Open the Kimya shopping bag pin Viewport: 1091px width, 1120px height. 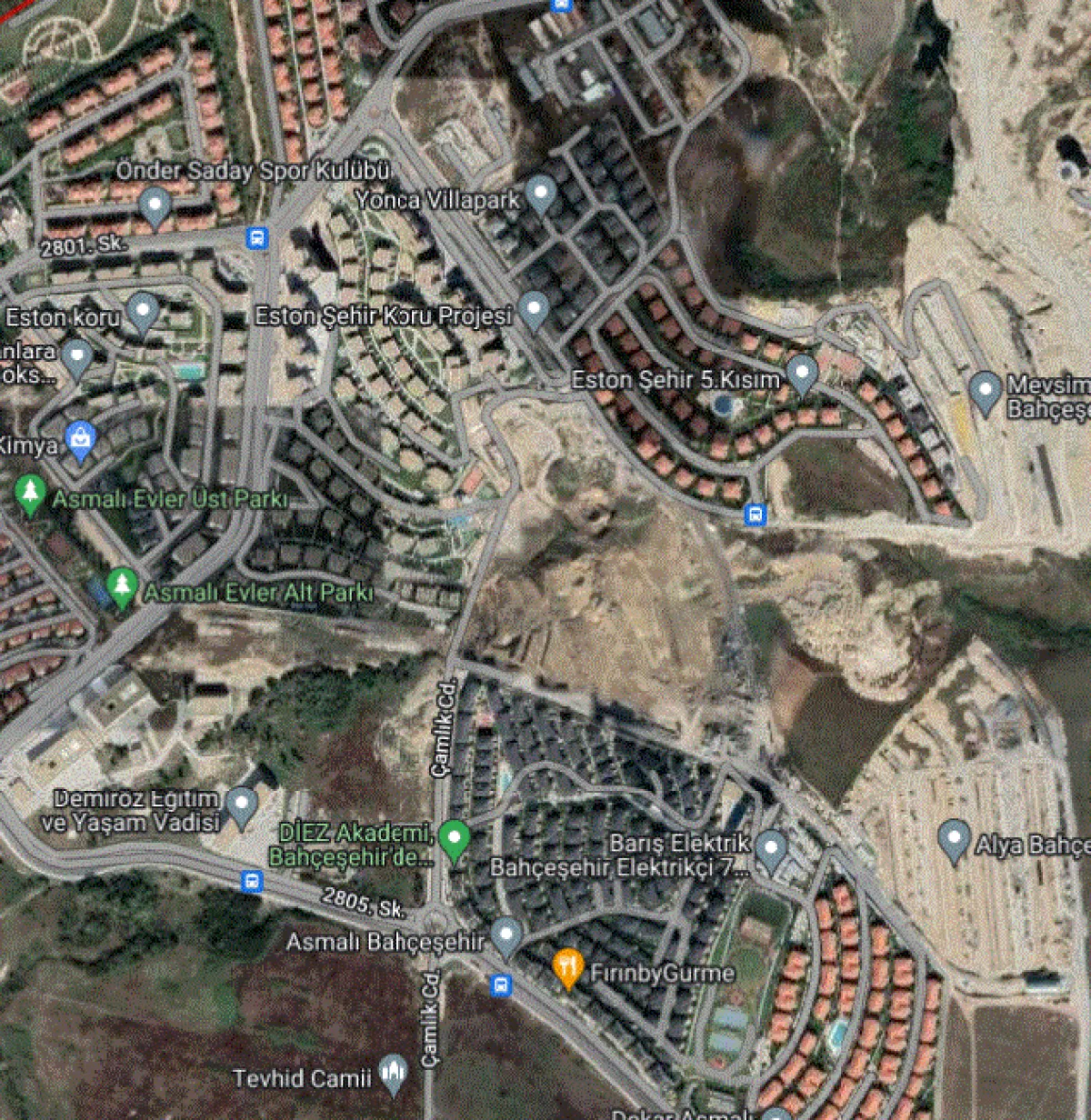(82, 441)
